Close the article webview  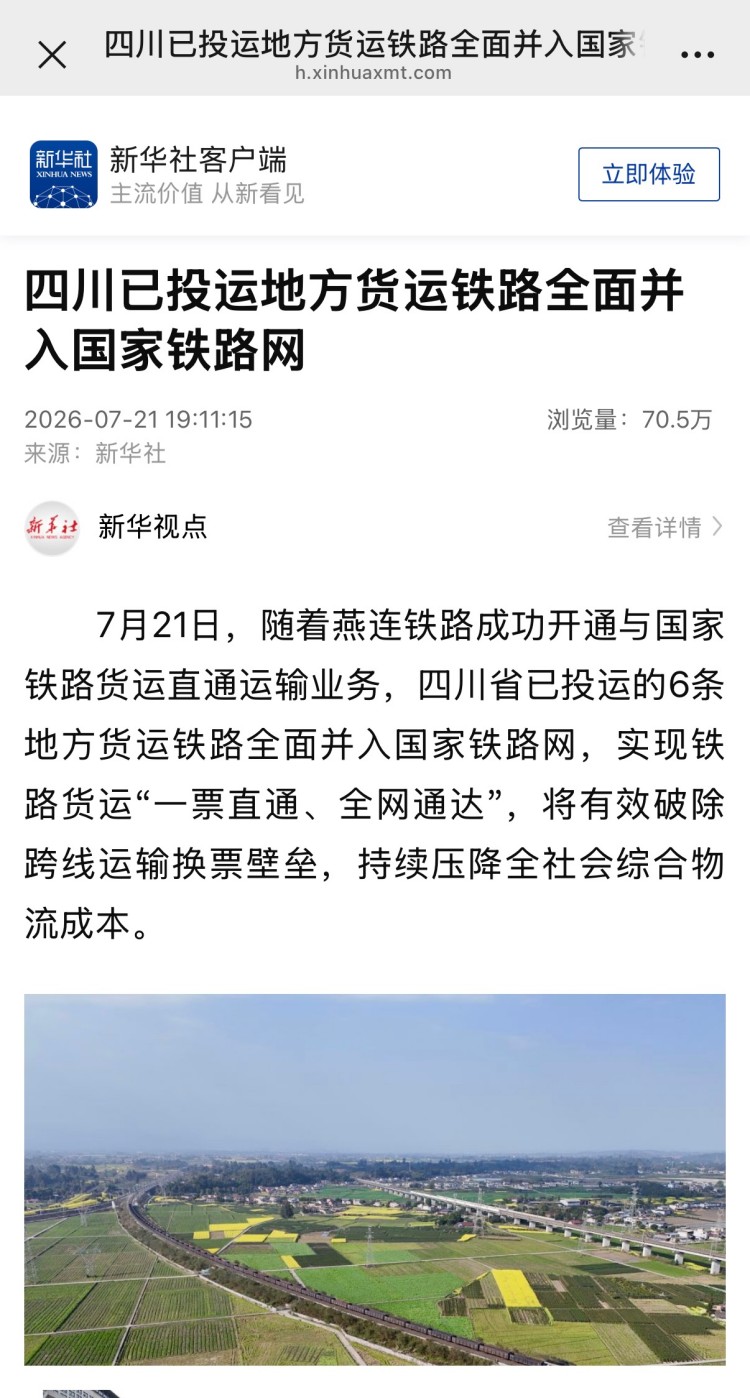[52, 55]
